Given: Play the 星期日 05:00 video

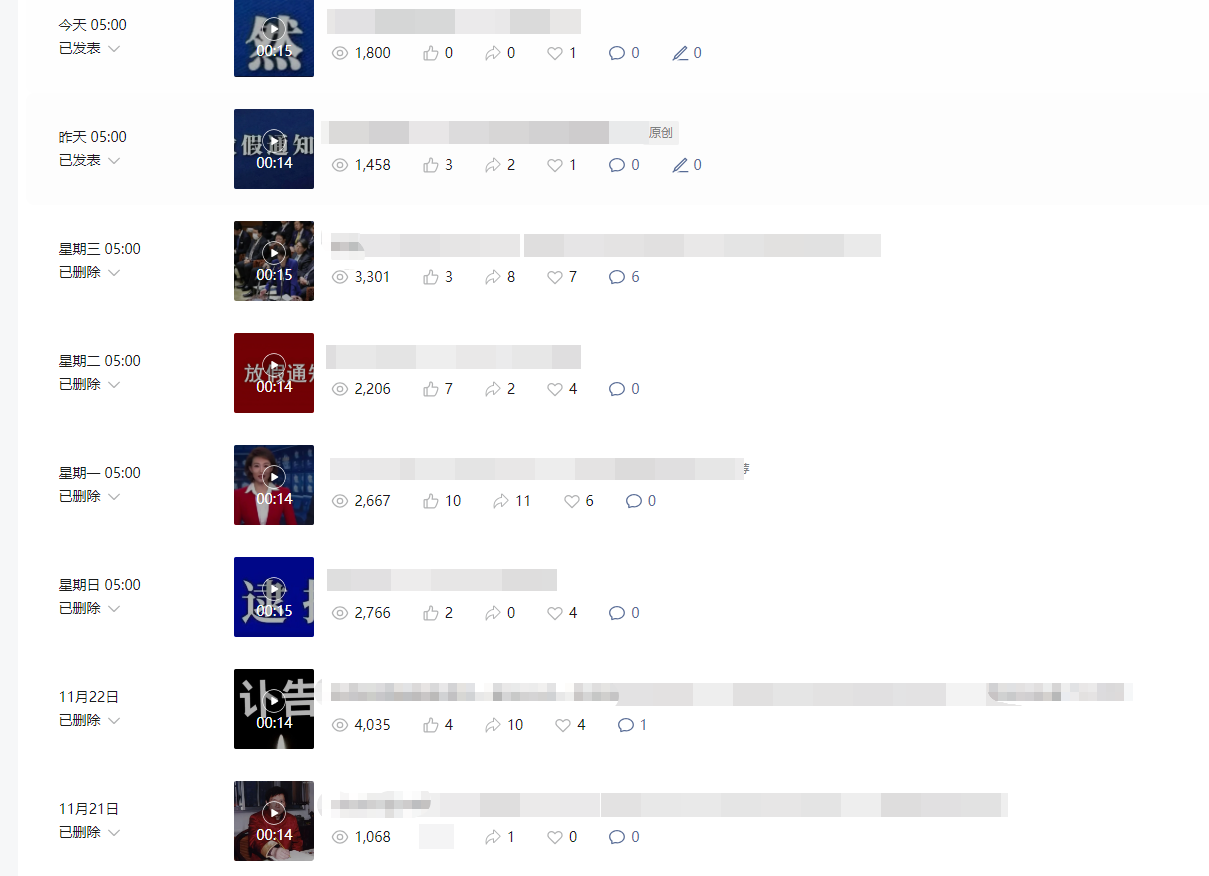Looking at the screenshot, I should [x=274, y=589].
